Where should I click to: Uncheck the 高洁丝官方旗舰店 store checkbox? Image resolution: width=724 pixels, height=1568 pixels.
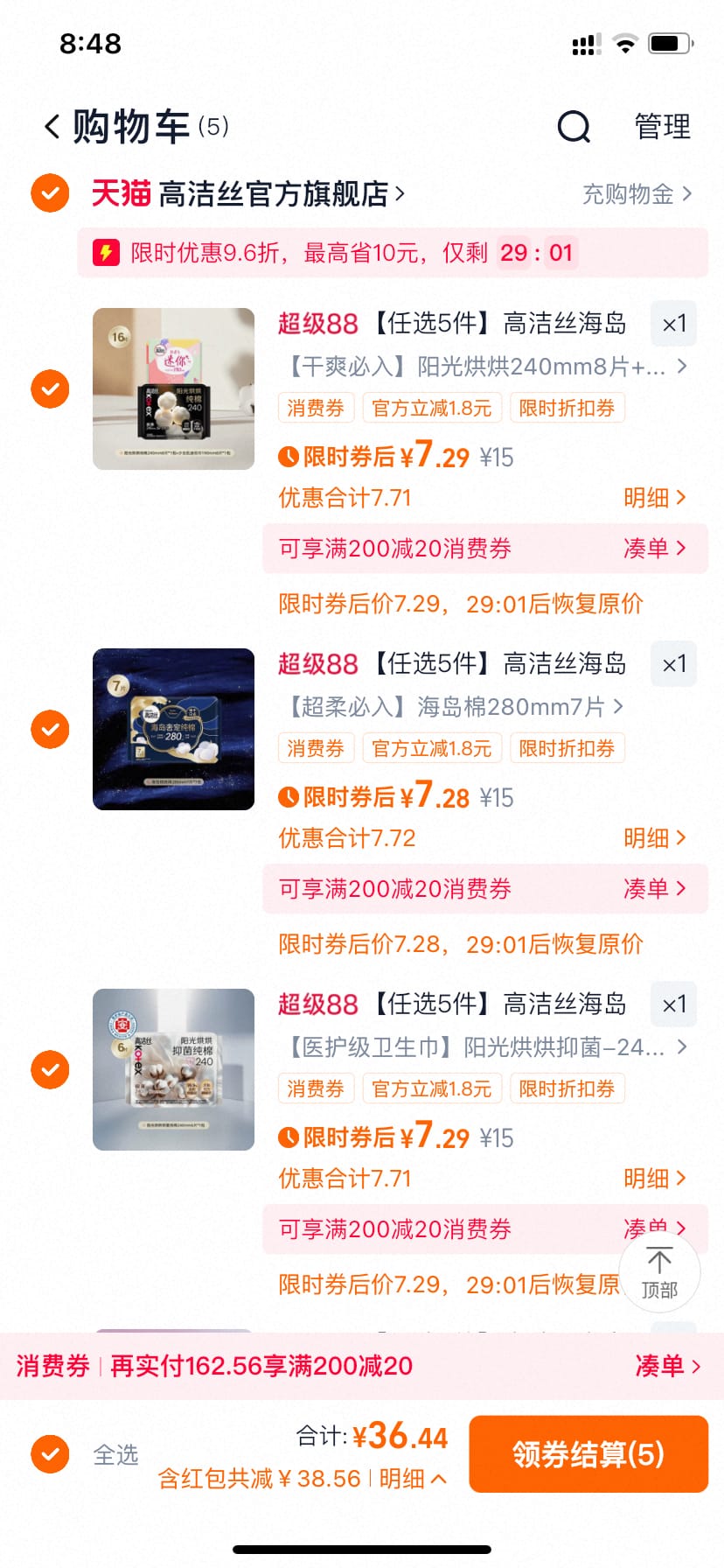50,193
